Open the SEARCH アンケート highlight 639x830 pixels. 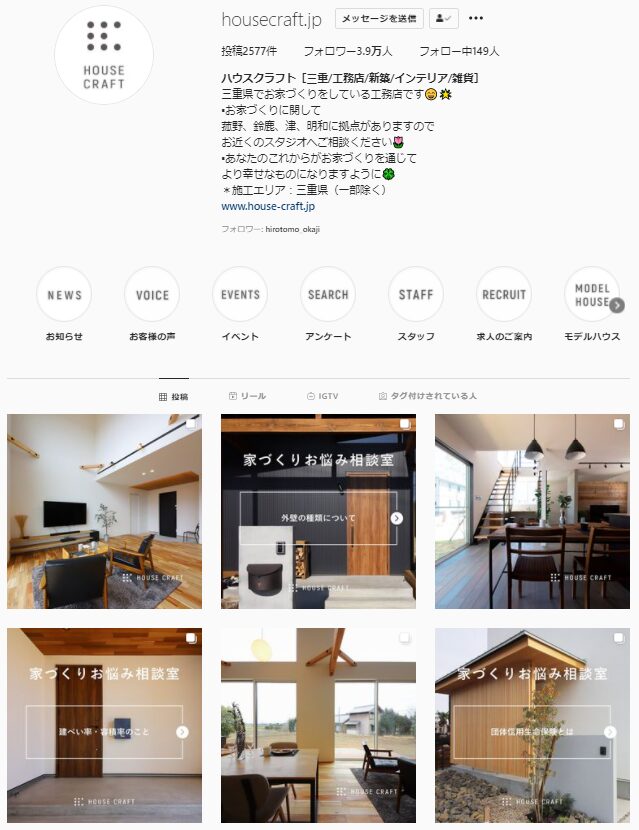[328, 295]
